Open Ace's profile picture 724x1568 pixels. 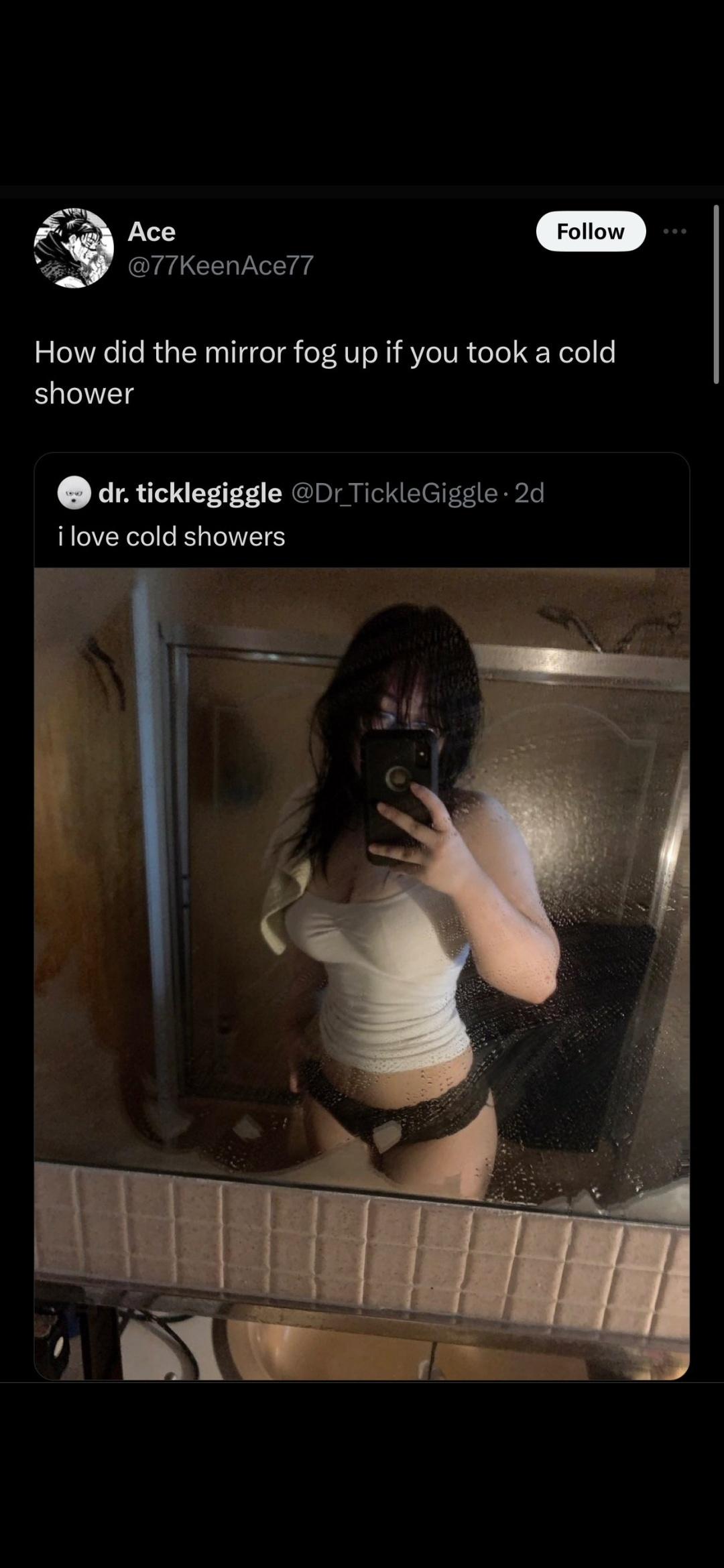pyautogui.click(x=74, y=248)
